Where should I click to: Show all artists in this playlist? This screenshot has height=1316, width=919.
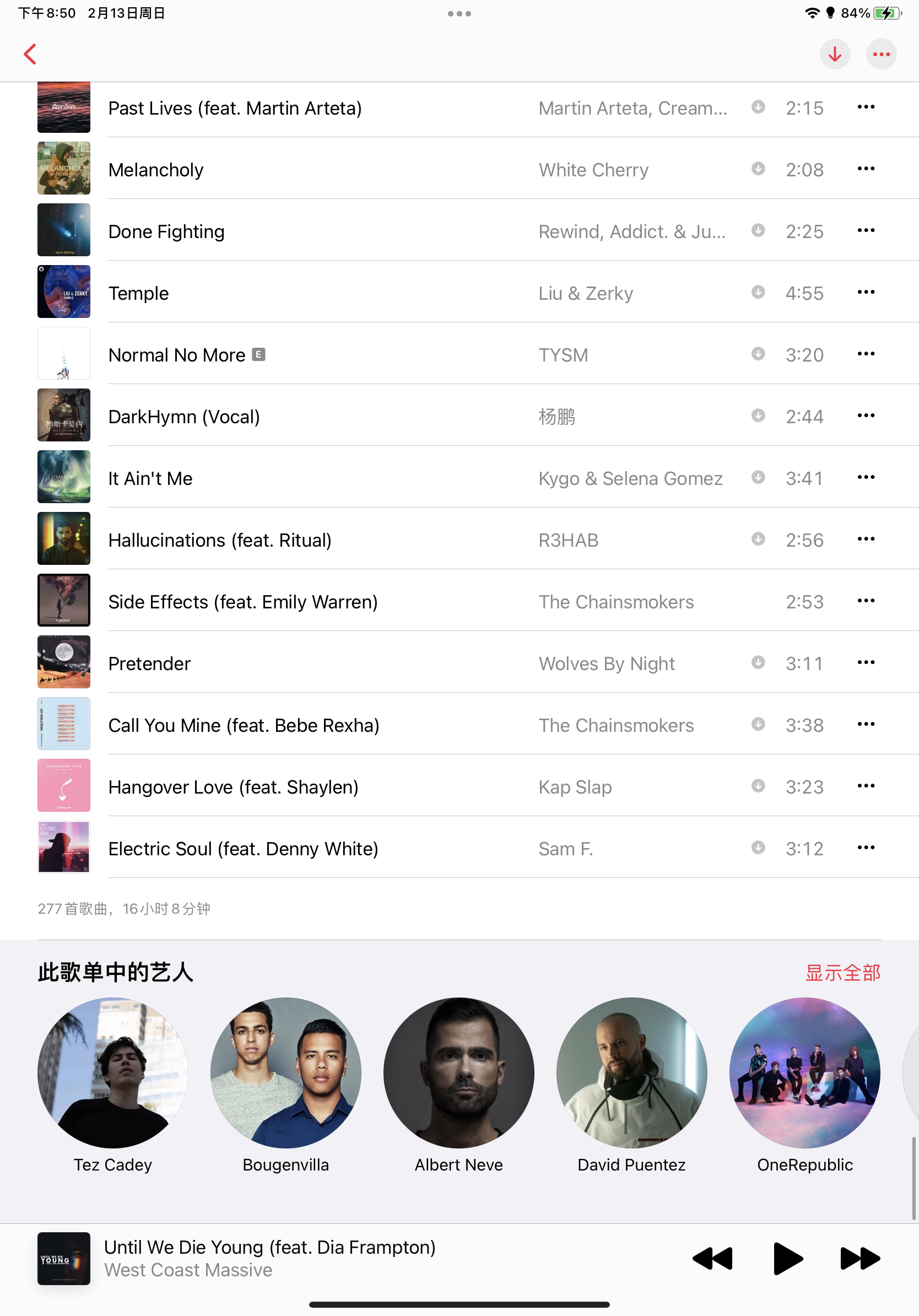(x=842, y=973)
